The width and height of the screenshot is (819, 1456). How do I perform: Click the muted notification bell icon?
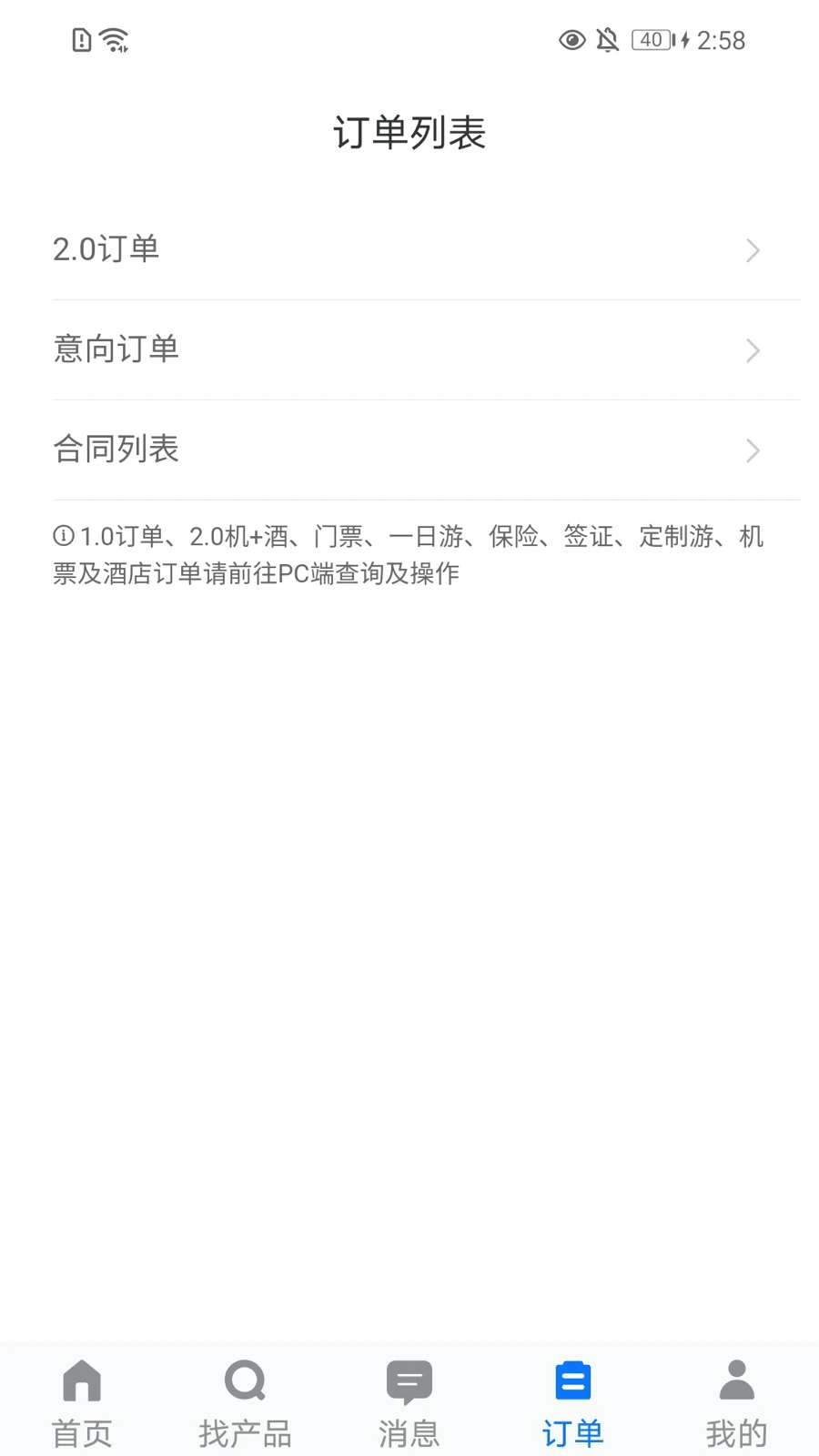607,39
